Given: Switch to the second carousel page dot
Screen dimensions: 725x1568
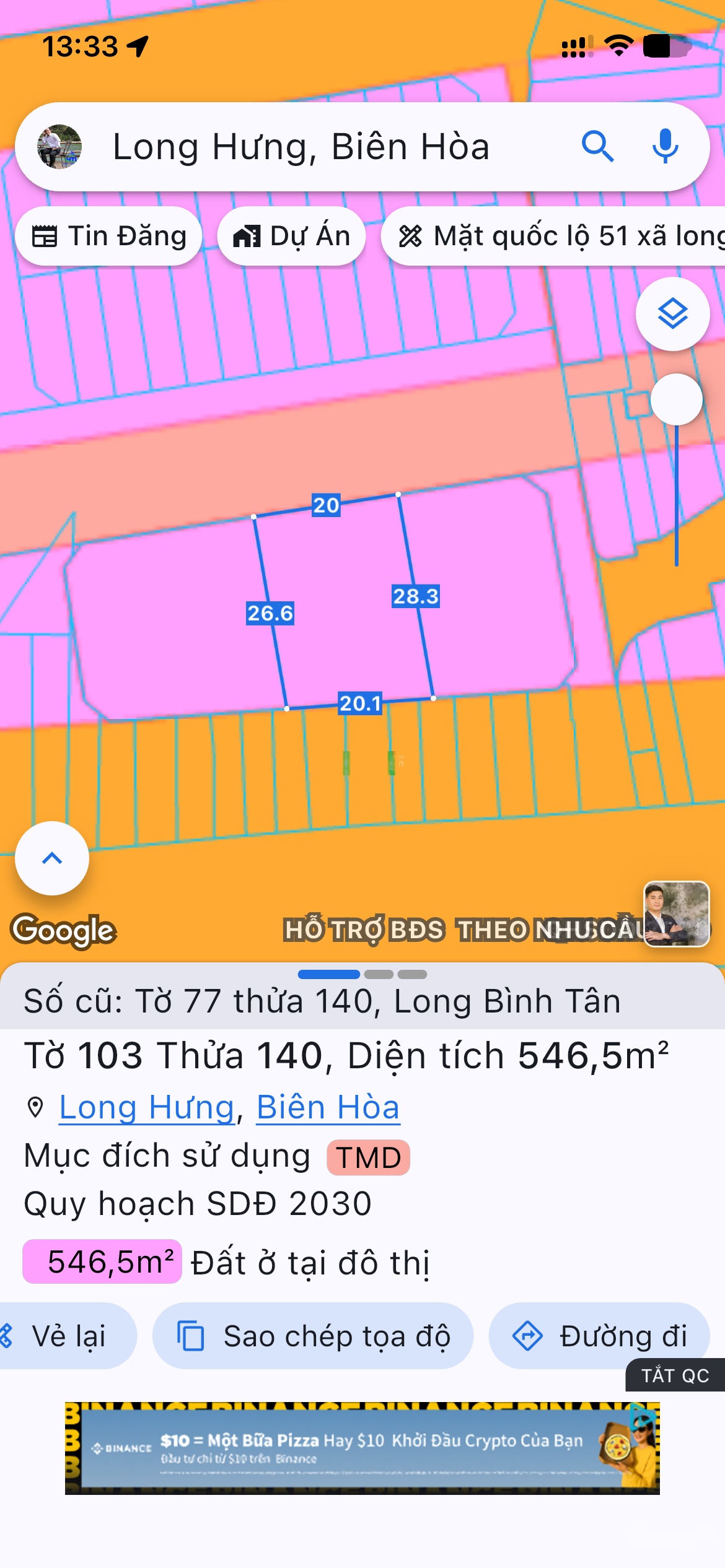Looking at the screenshot, I should coord(379,974).
